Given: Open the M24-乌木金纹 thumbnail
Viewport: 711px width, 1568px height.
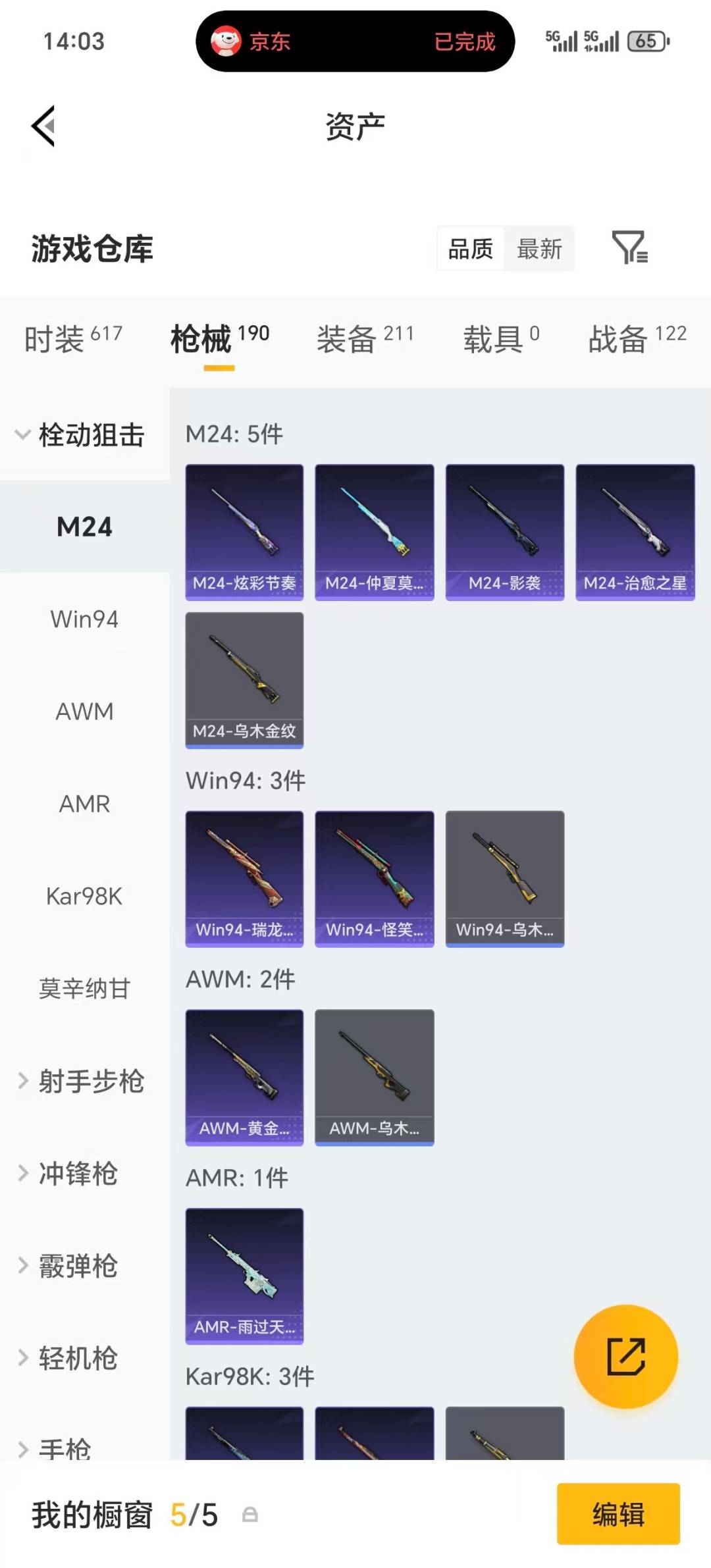Looking at the screenshot, I should tap(244, 680).
